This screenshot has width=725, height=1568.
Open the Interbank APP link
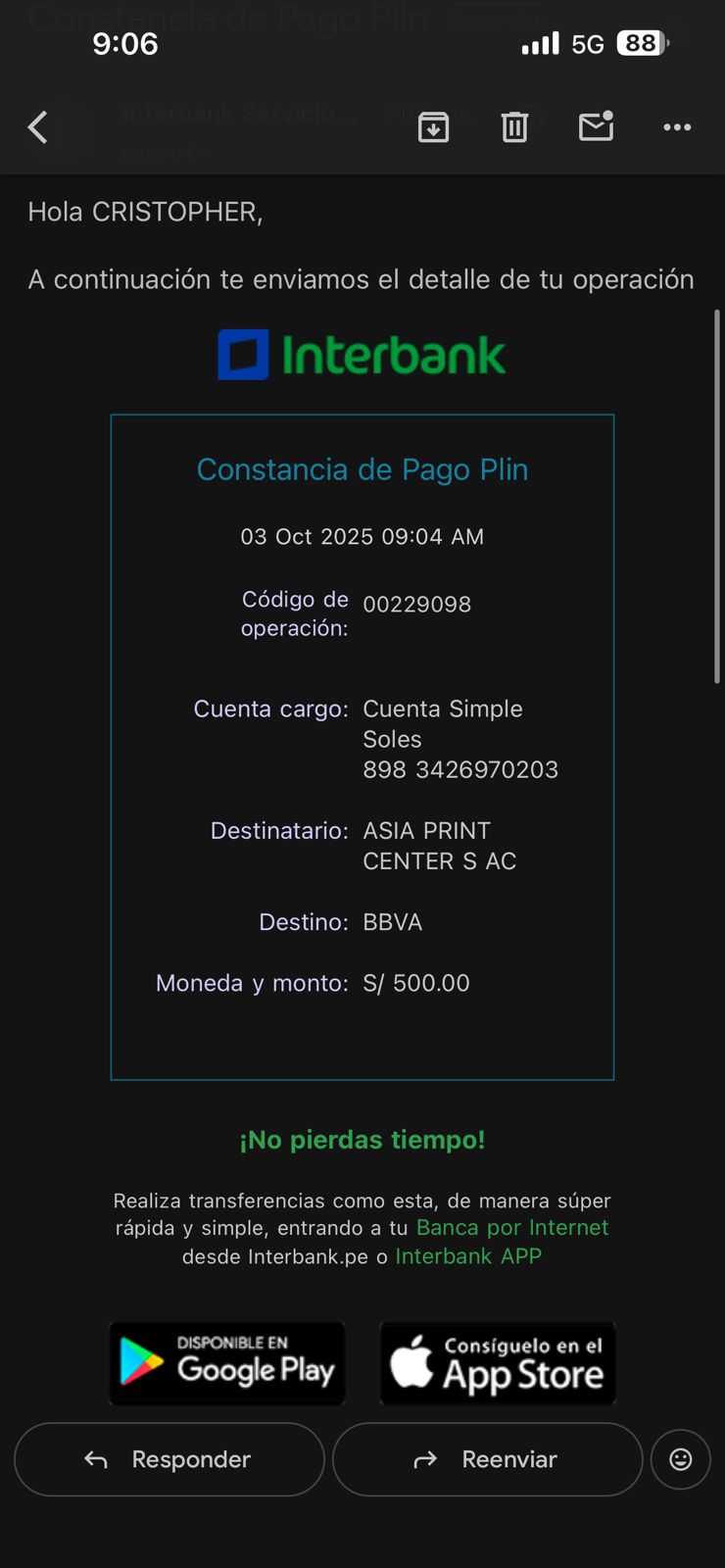[468, 1255]
